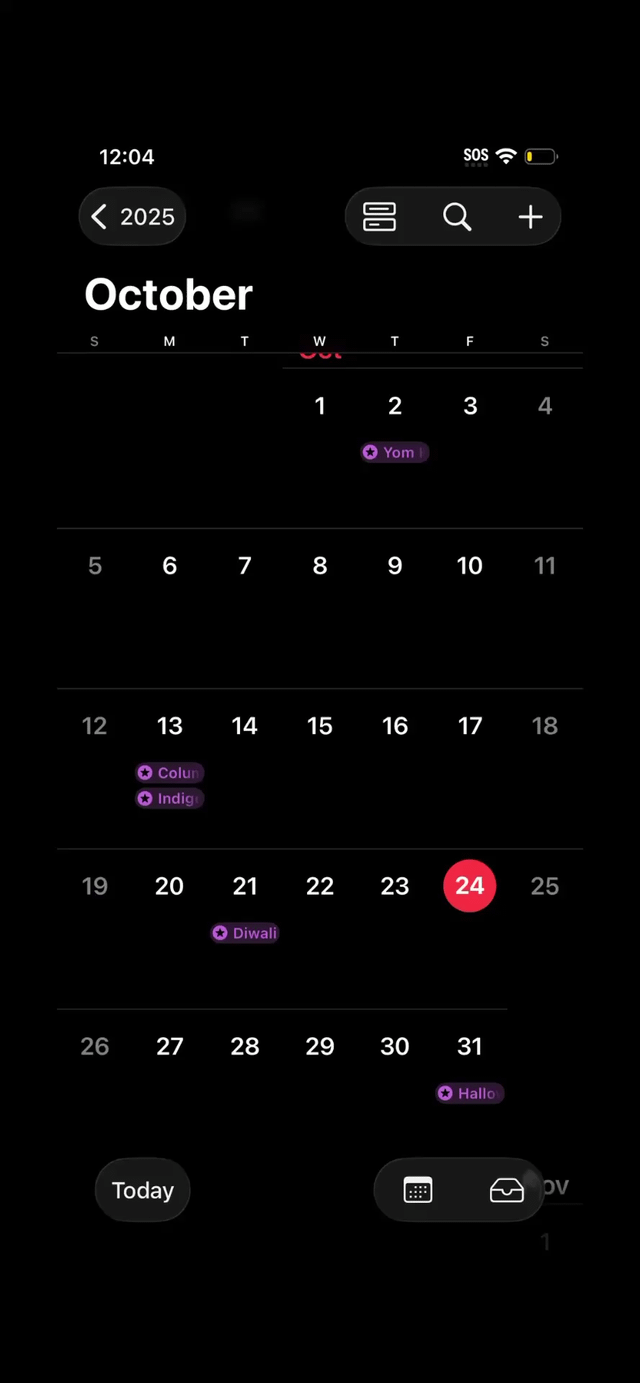Select October 1

coord(320,405)
